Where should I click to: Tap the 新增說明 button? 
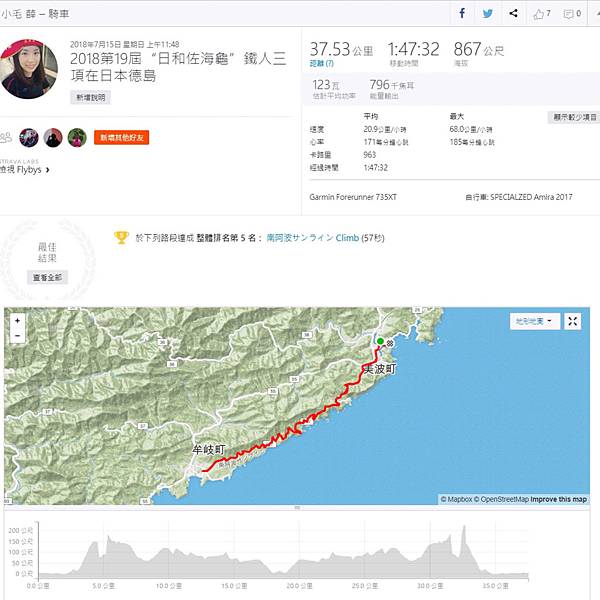[x=90, y=98]
